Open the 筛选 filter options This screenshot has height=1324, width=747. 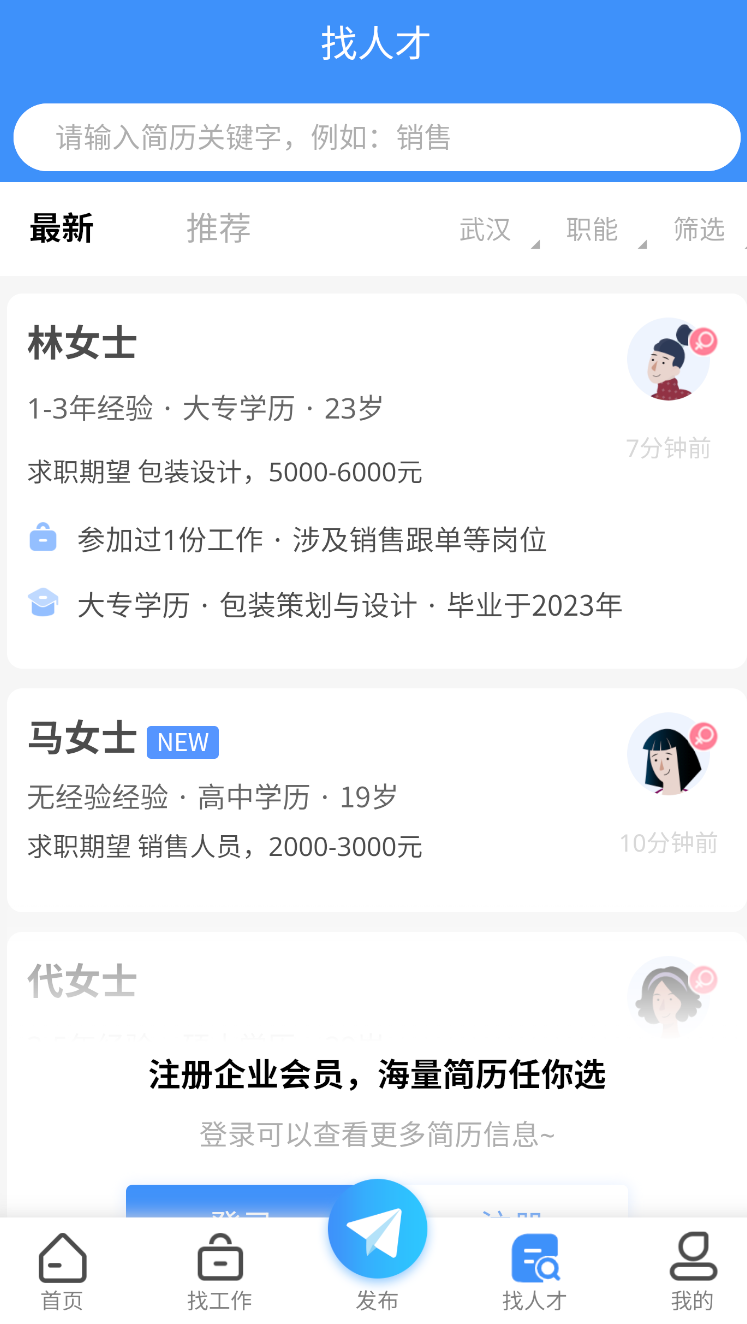(x=700, y=230)
